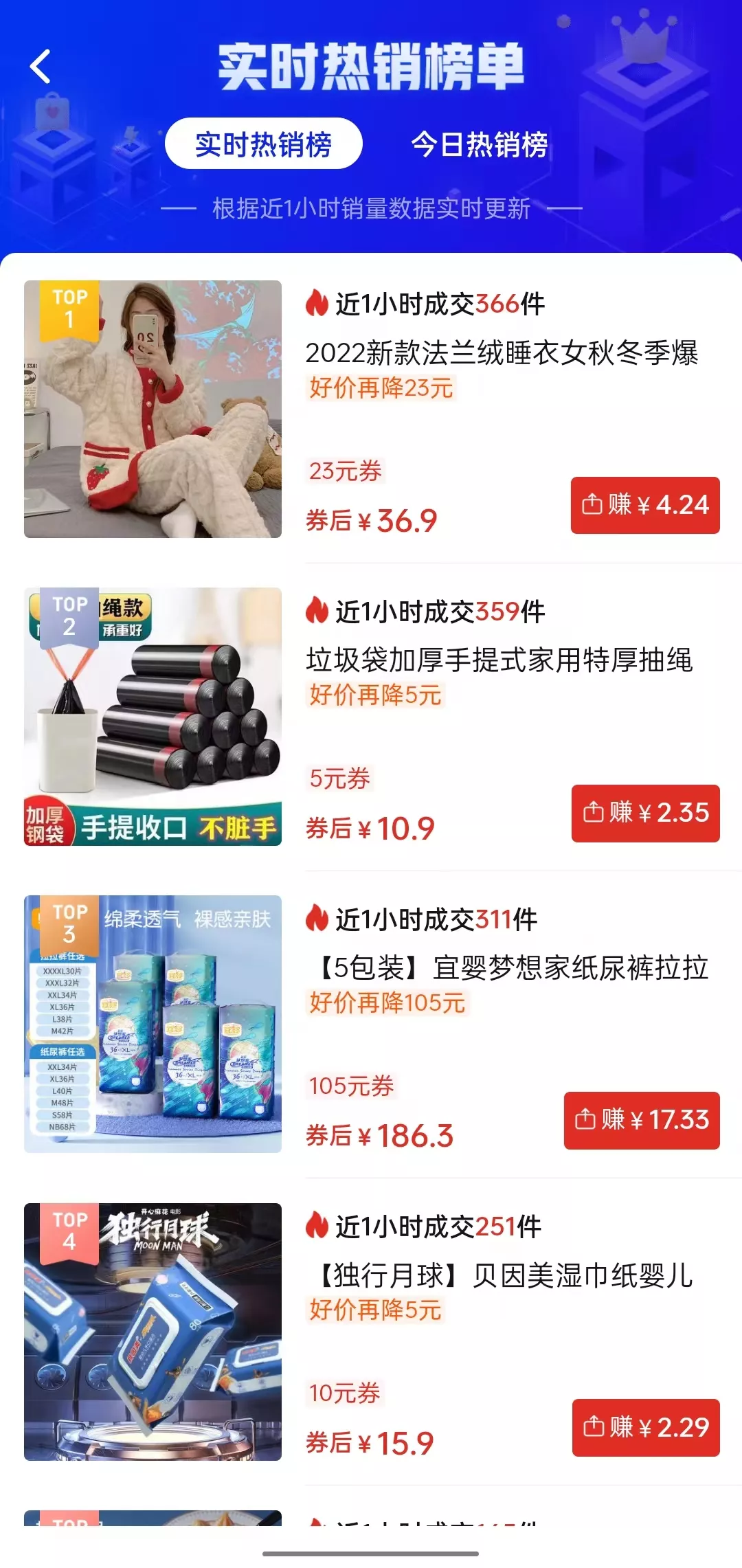This screenshot has width=742, height=1568.
Task: Switch to the 今日热销榜 tab
Action: [x=479, y=144]
